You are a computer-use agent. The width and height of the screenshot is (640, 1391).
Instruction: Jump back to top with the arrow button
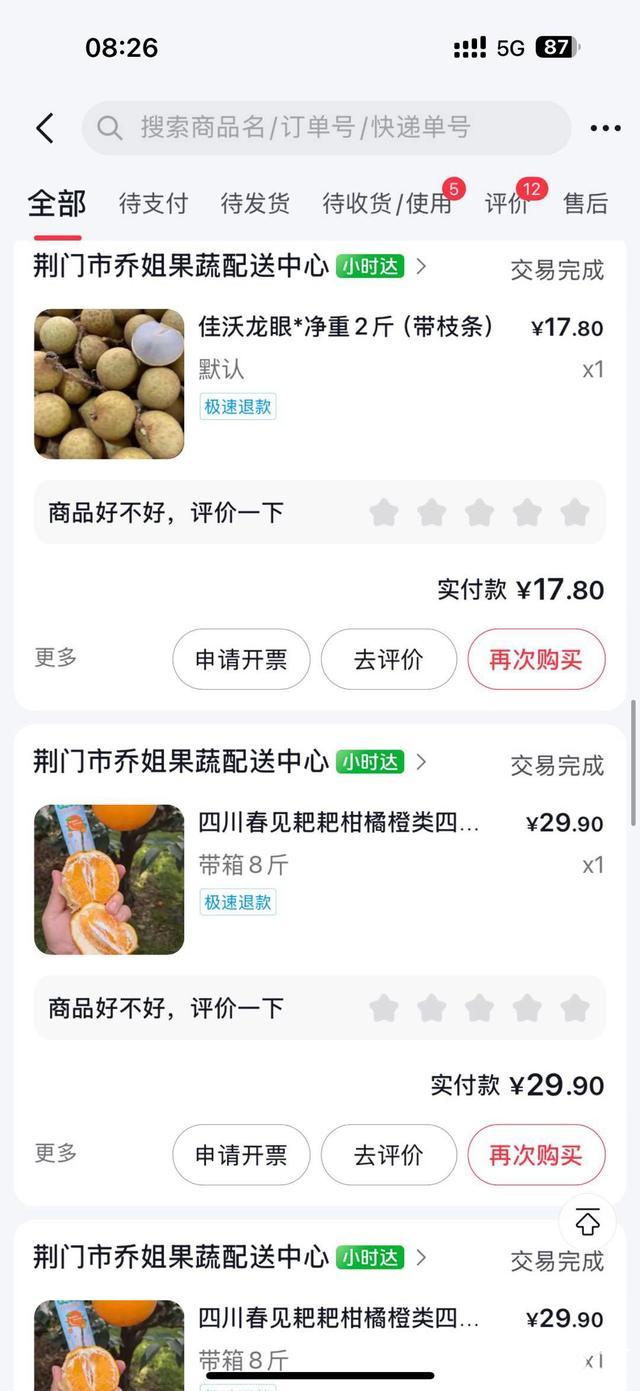tap(587, 1222)
